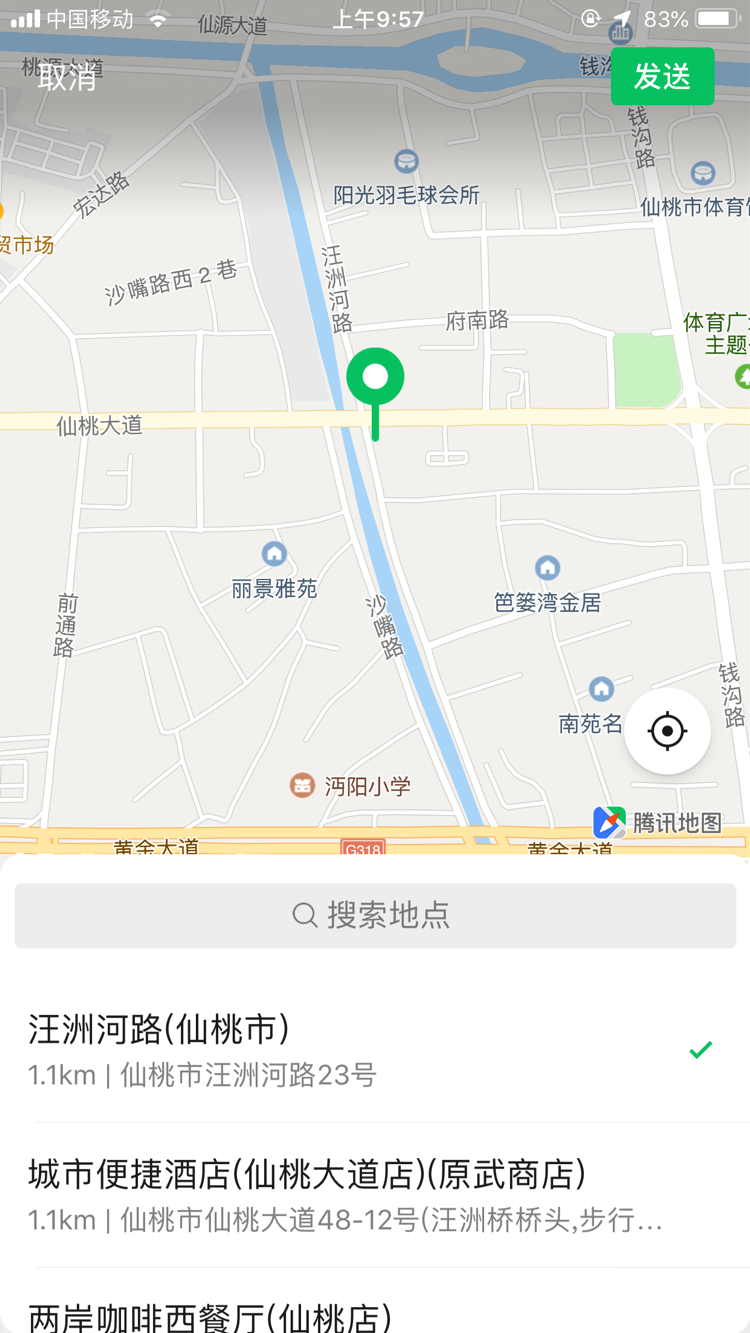Tap the 南苑名 home marker icon
Screen dimensions: 750x1333
601,689
